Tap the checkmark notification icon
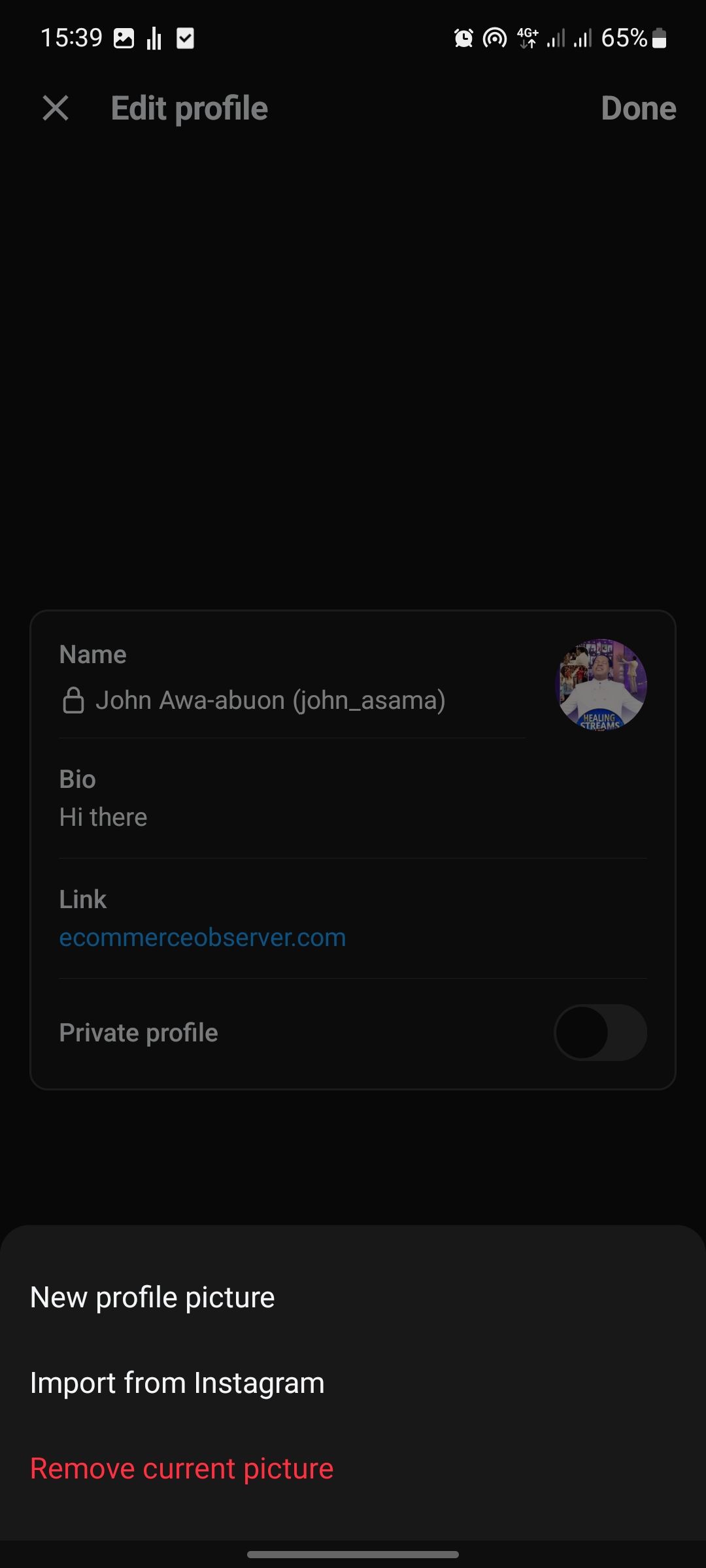Viewport: 706px width, 1568px height. [x=185, y=38]
